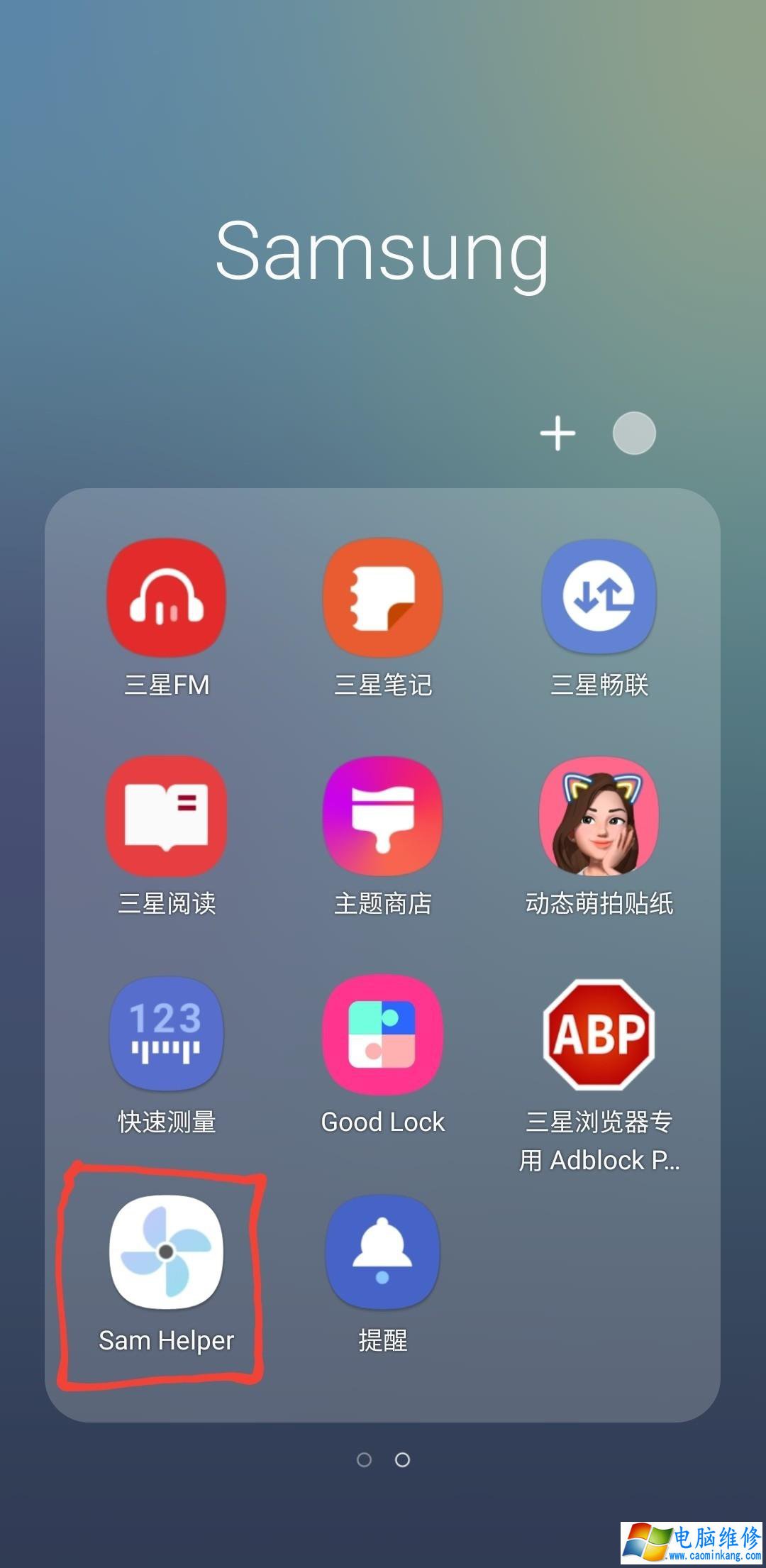Add apps with the plus button
766x1568 pixels.
tap(557, 434)
